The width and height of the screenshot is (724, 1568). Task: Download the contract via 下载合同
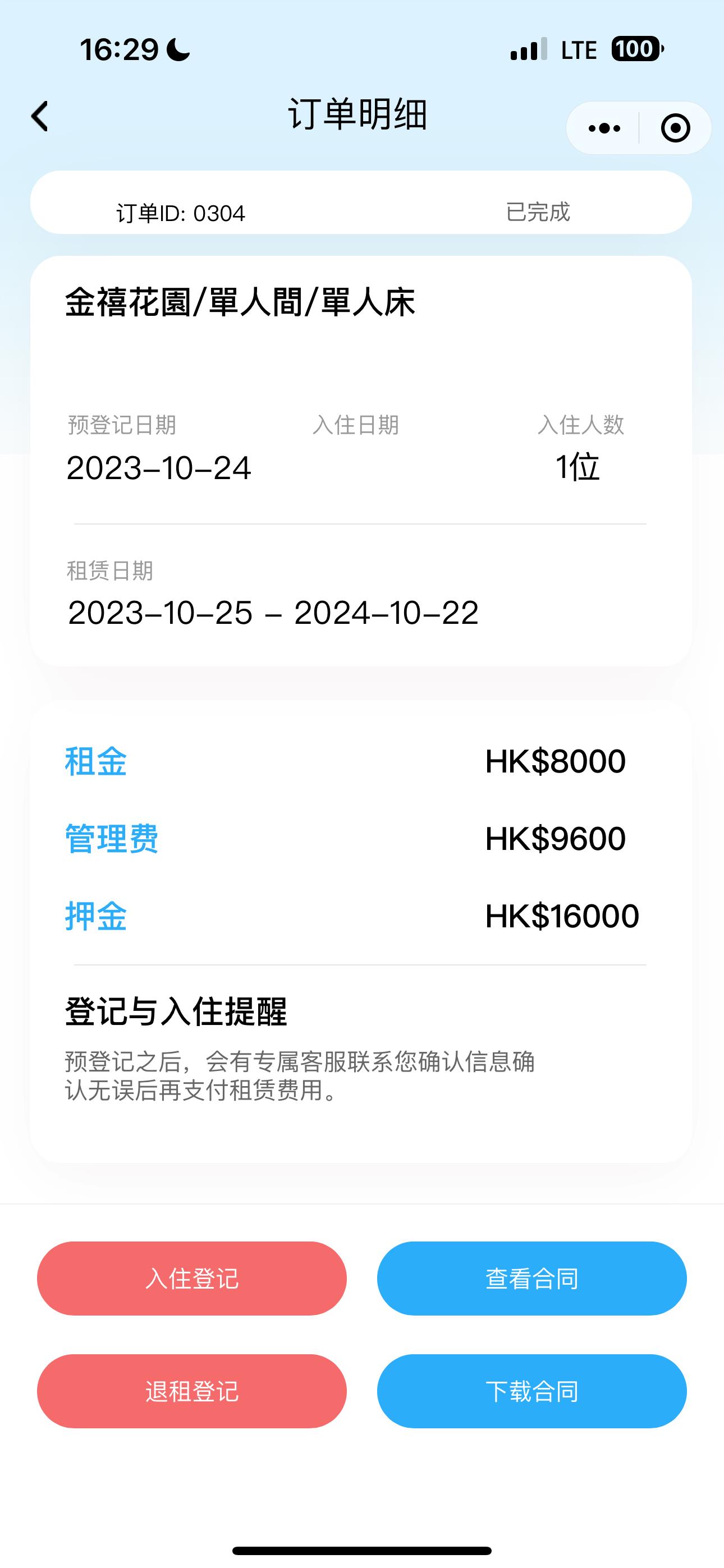tap(531, 1391)
